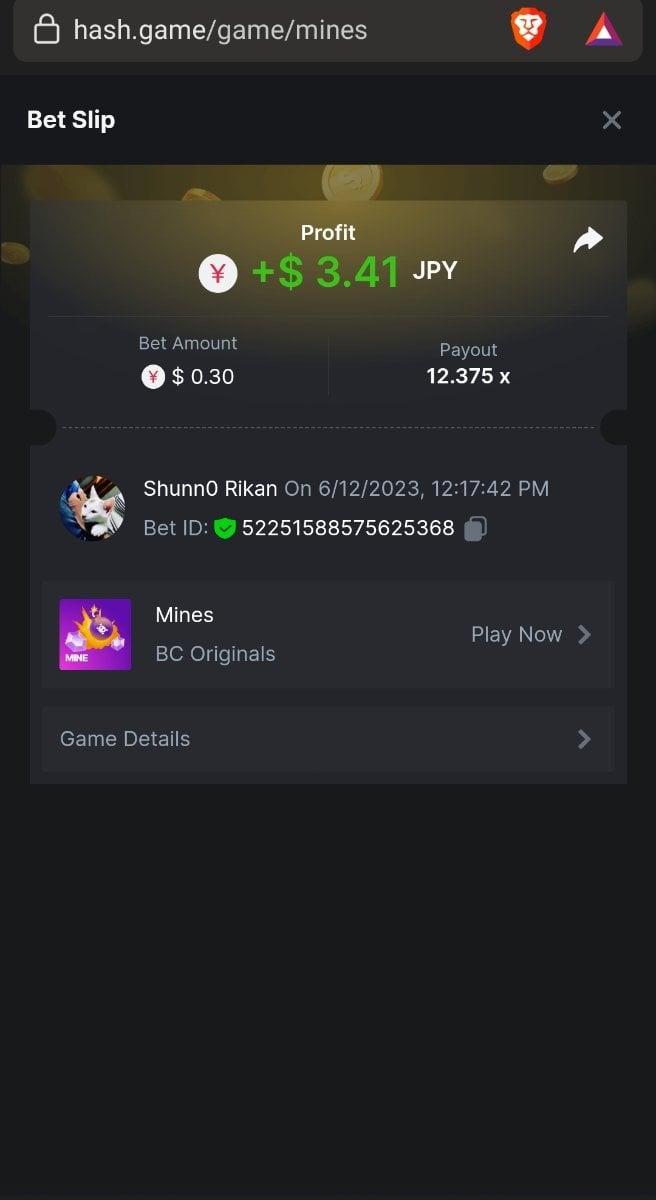Open Shunn0 Rikan's profile avatar
656x1200 pixels.
(93, 508)
